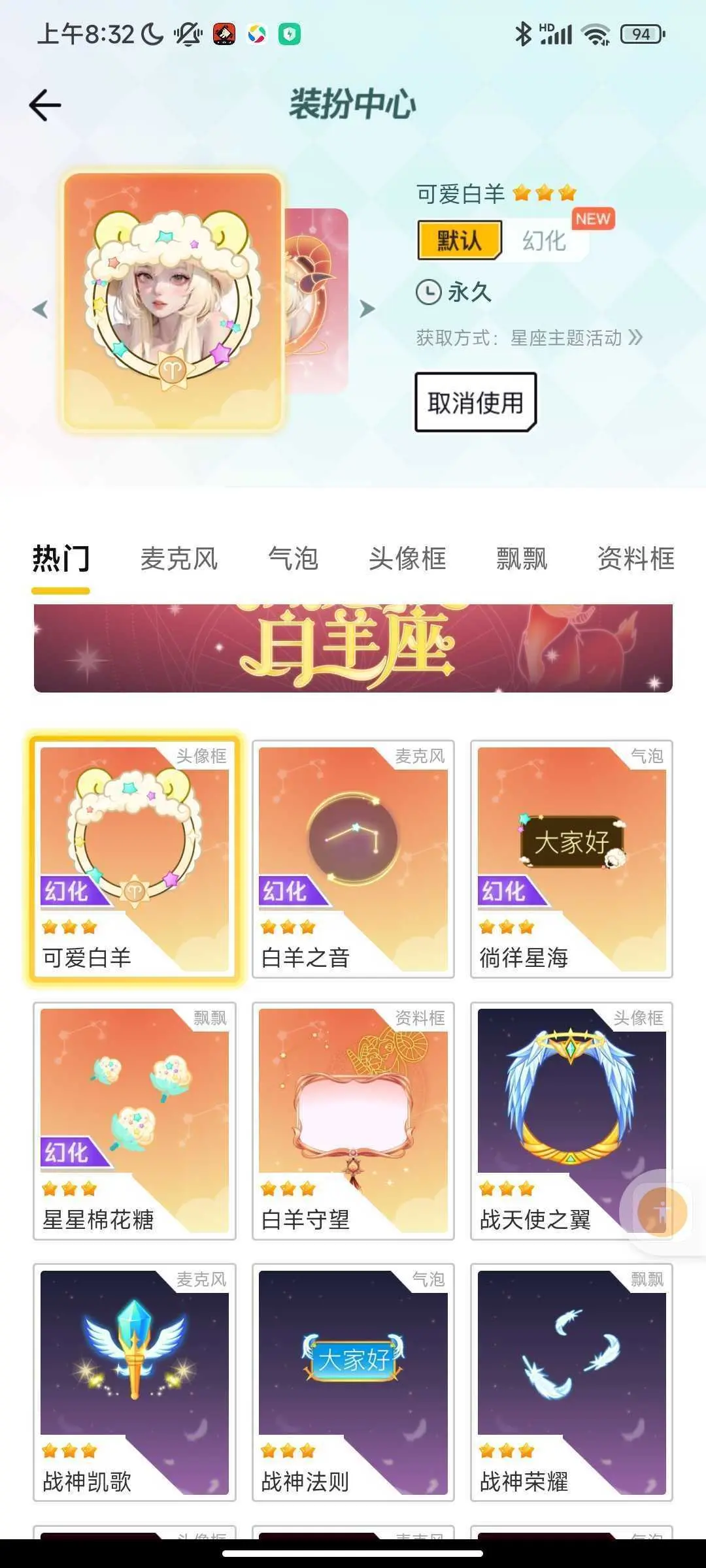Select the 白羊守望 profile frame item
This screenshot has width=706, height=1568.
tap(353, 1121)
